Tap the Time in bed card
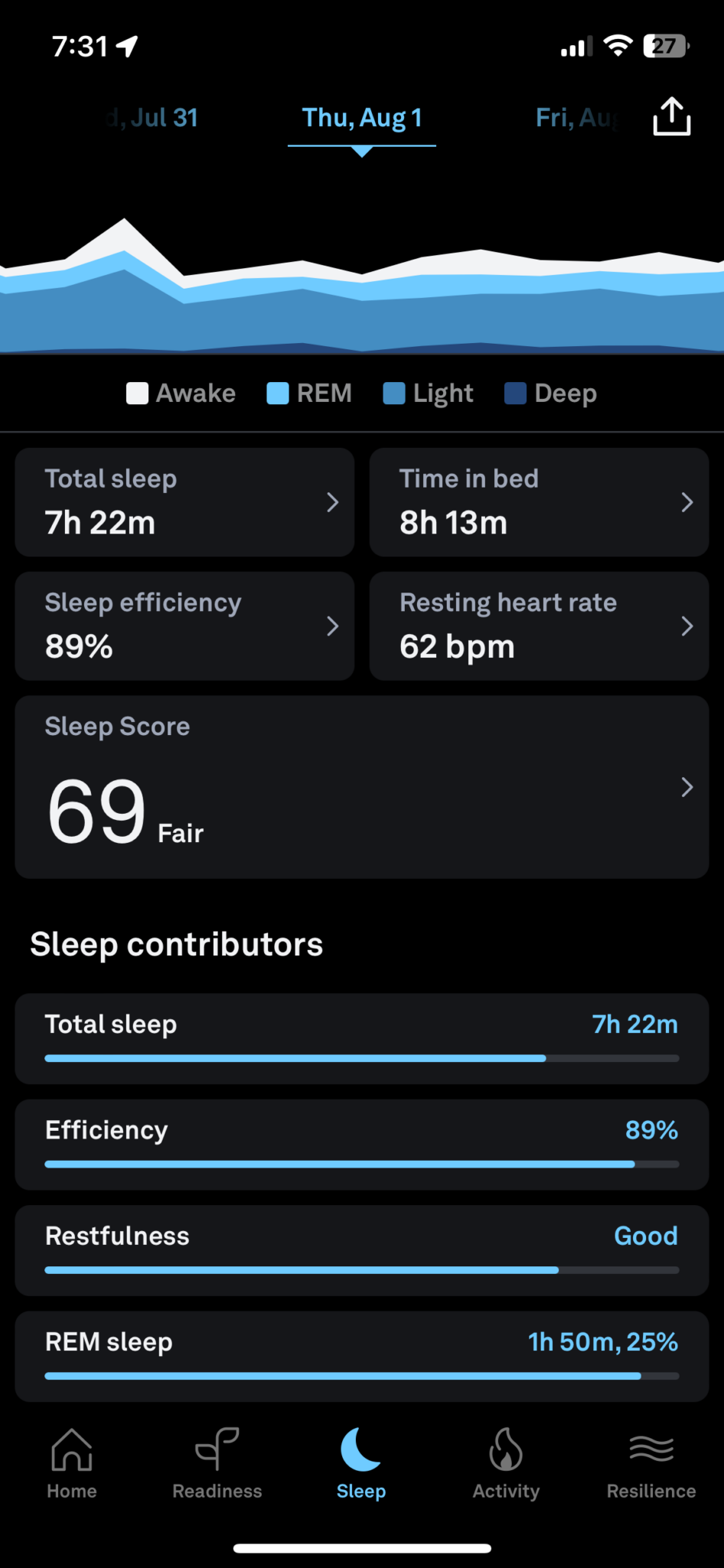This screenshot has height=1568, width=724. [x=539, y=501]
